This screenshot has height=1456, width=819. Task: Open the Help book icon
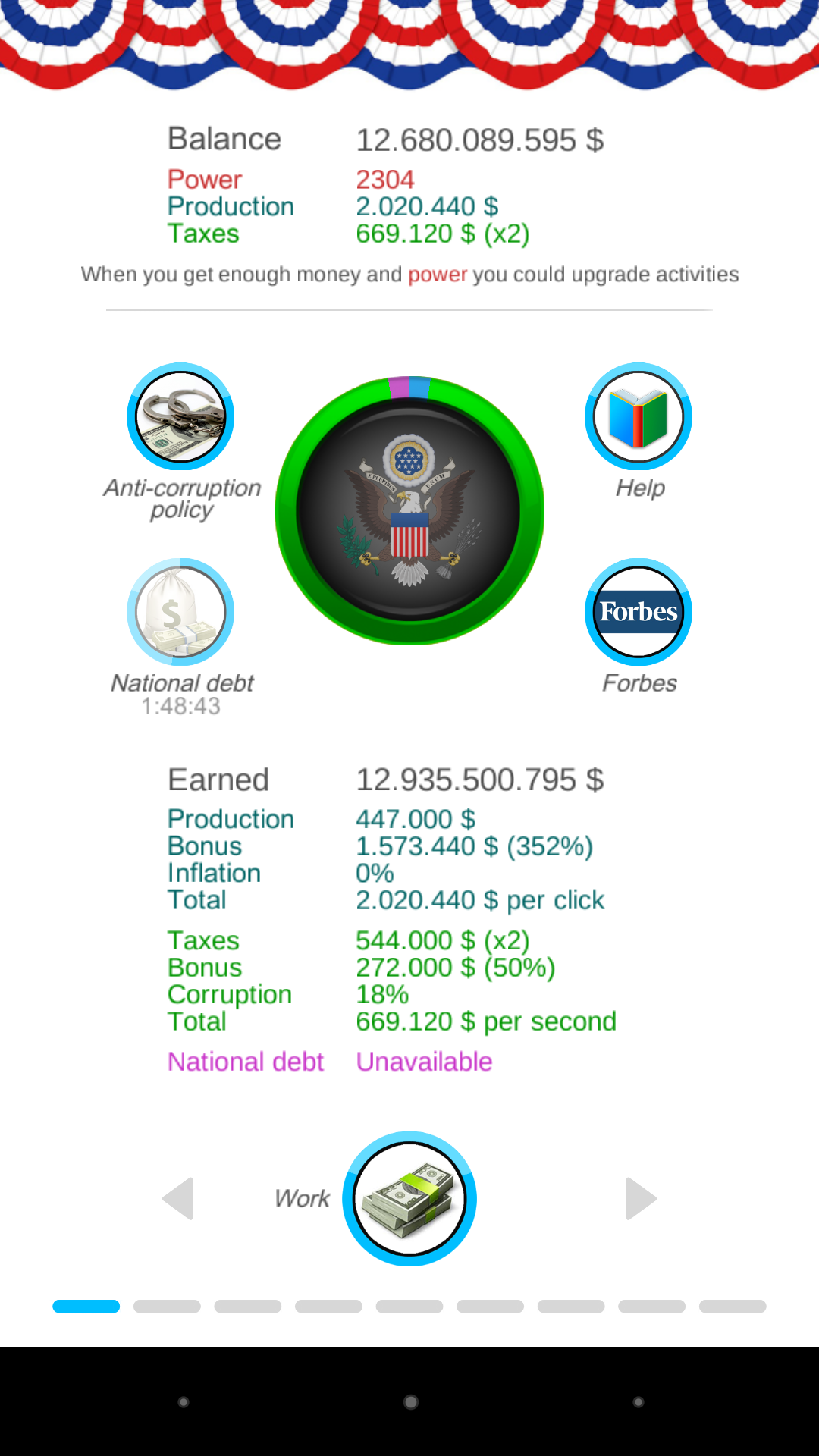pyautogui.click(x=639, y=416)
